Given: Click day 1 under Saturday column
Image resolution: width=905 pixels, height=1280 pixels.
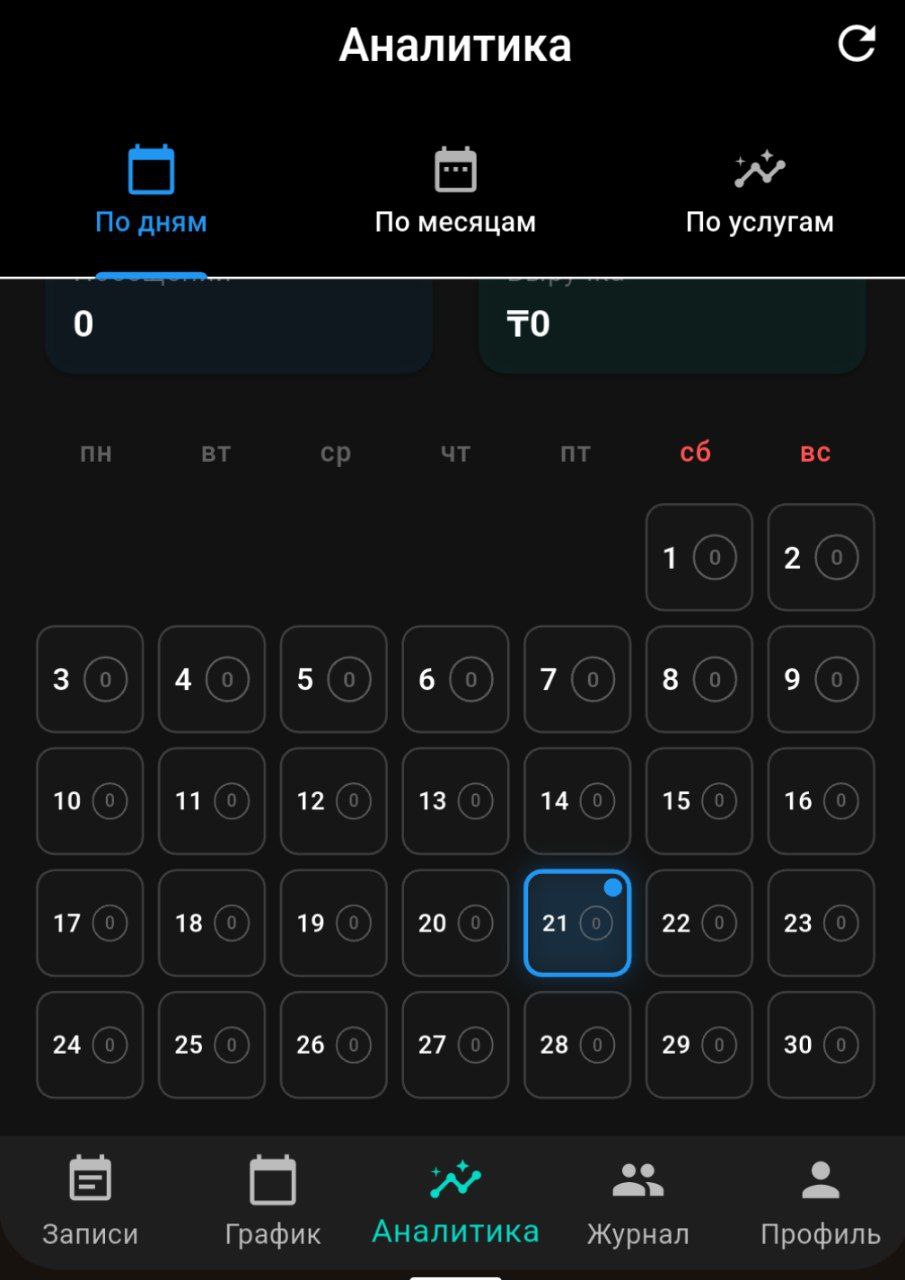Looking at the screenshot, I should (x=698, y=557).
